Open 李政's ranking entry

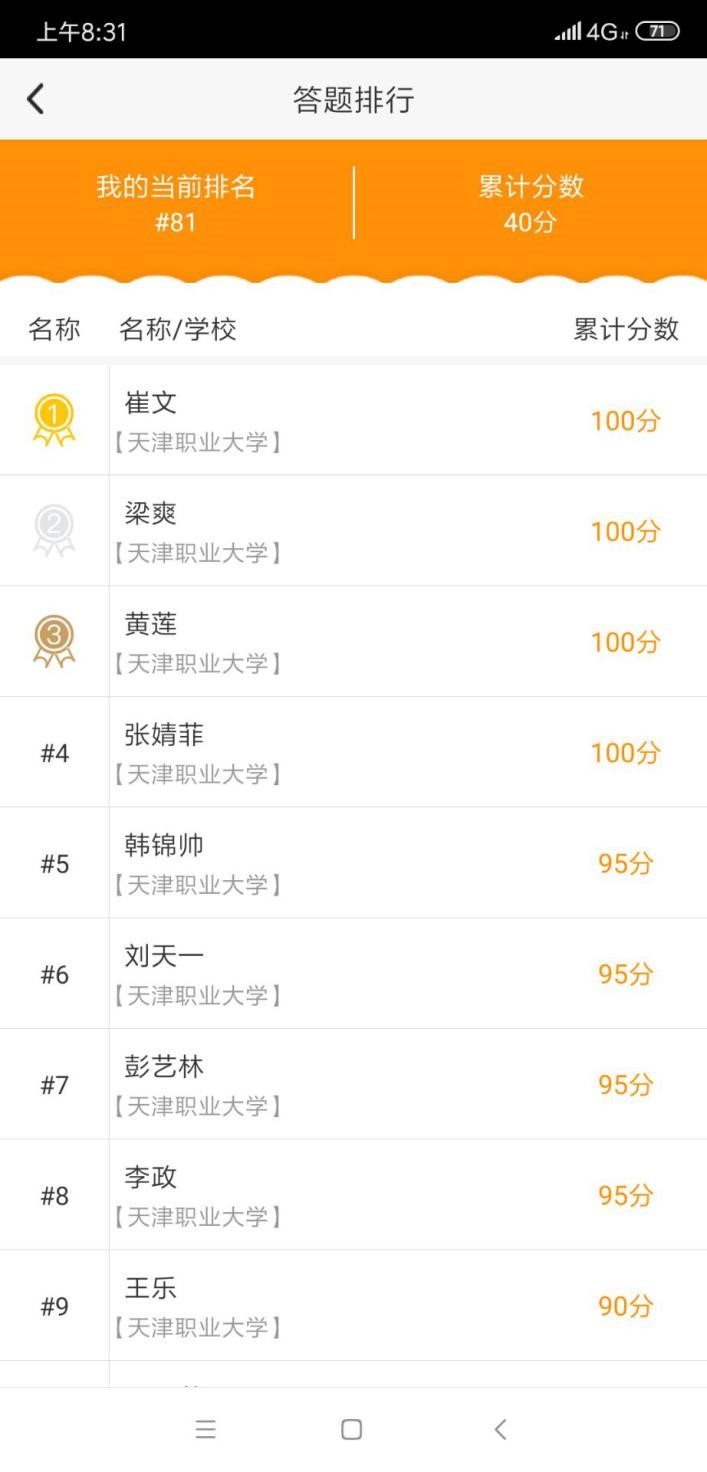[x=353, y=1195]
